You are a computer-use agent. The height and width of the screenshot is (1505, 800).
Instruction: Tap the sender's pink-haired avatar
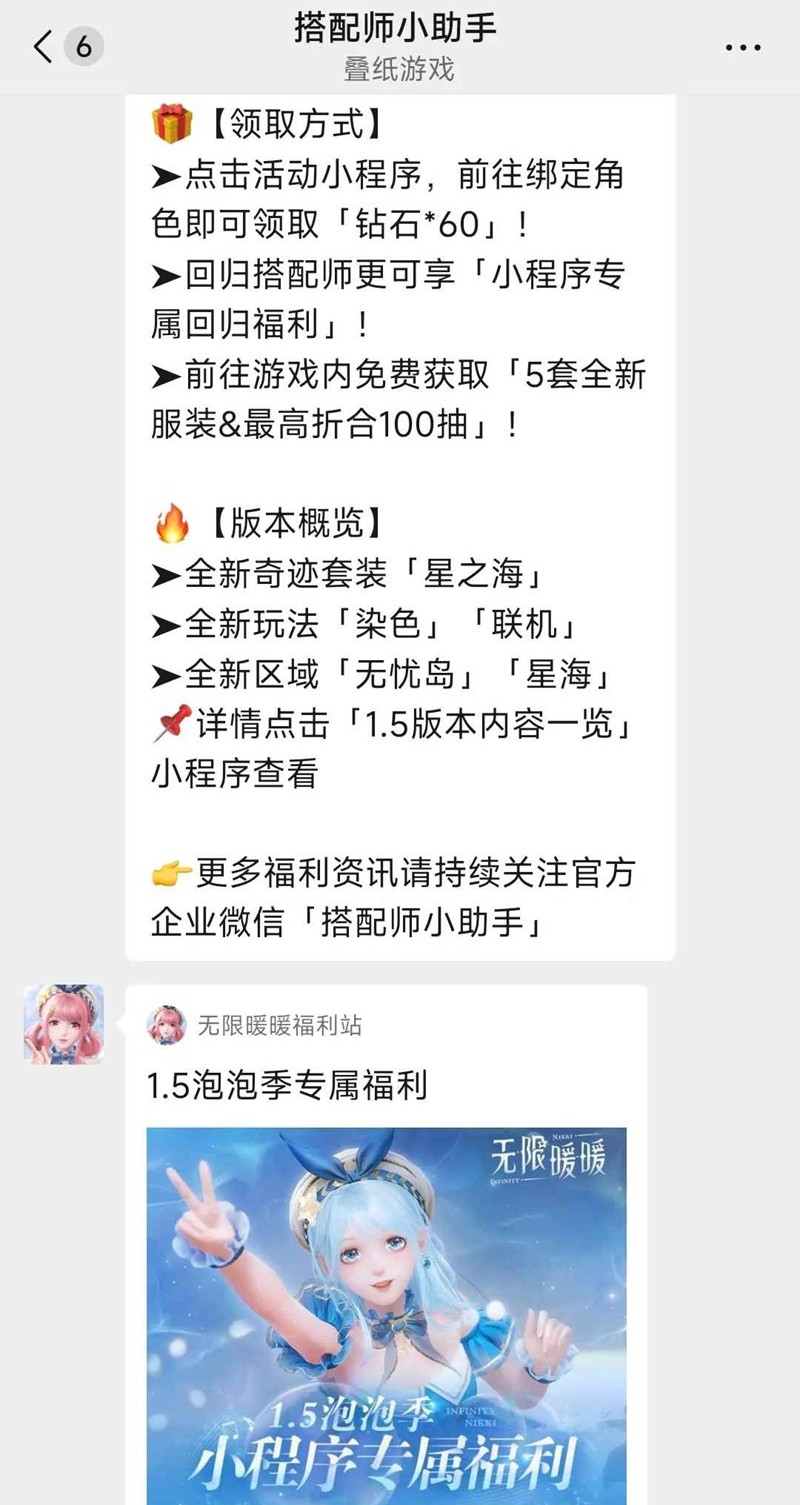coord(64,1024)
